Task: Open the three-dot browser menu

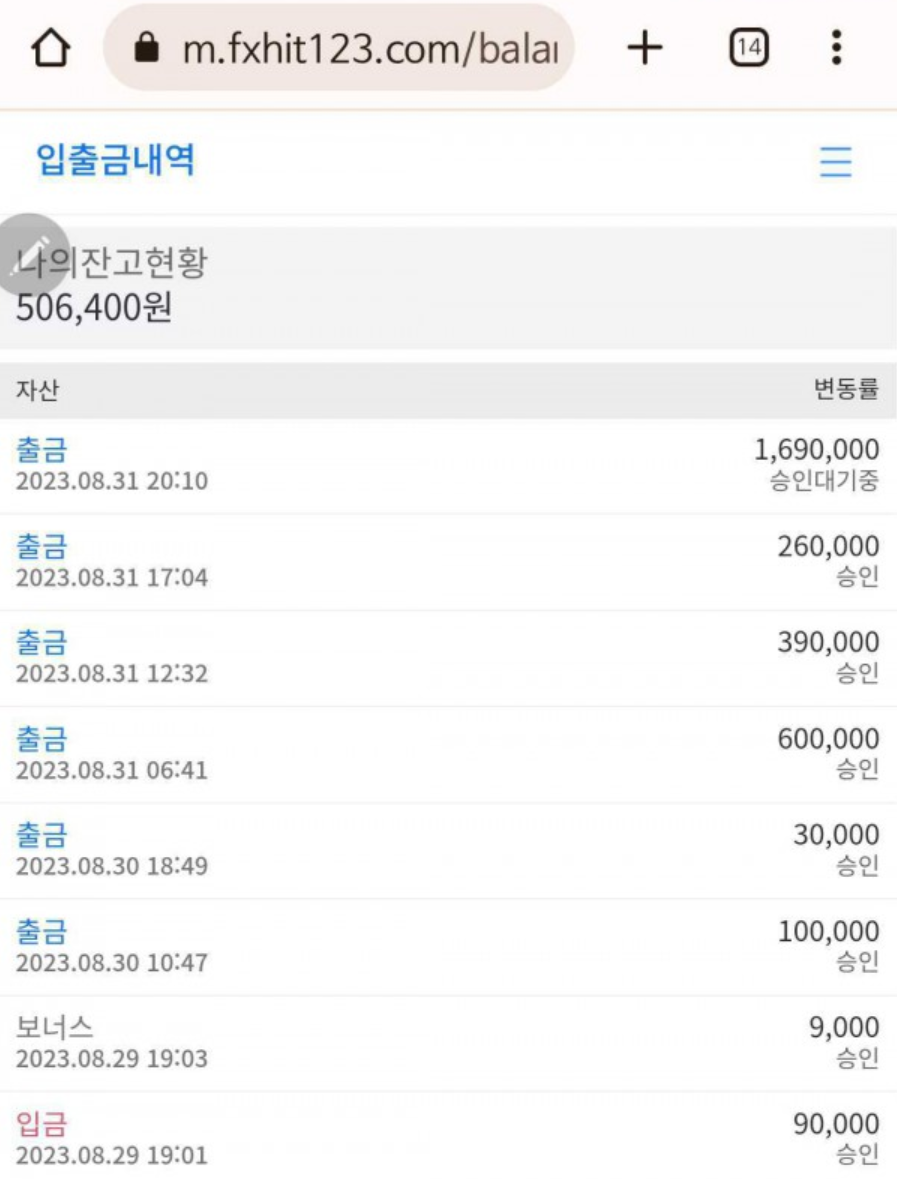Action: coord(836,46)
